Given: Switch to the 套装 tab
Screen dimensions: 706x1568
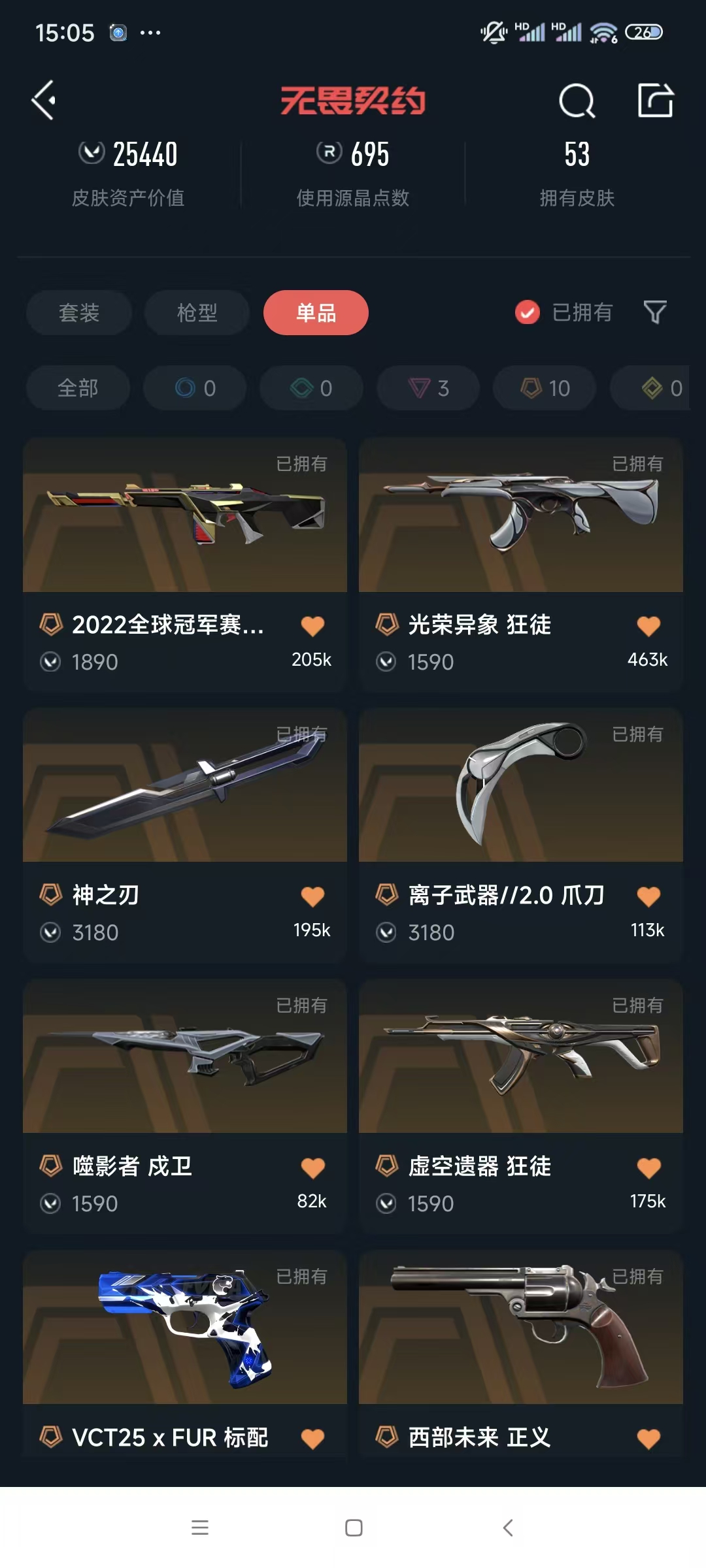Looking at the screenshot, I should click(79, 313).
